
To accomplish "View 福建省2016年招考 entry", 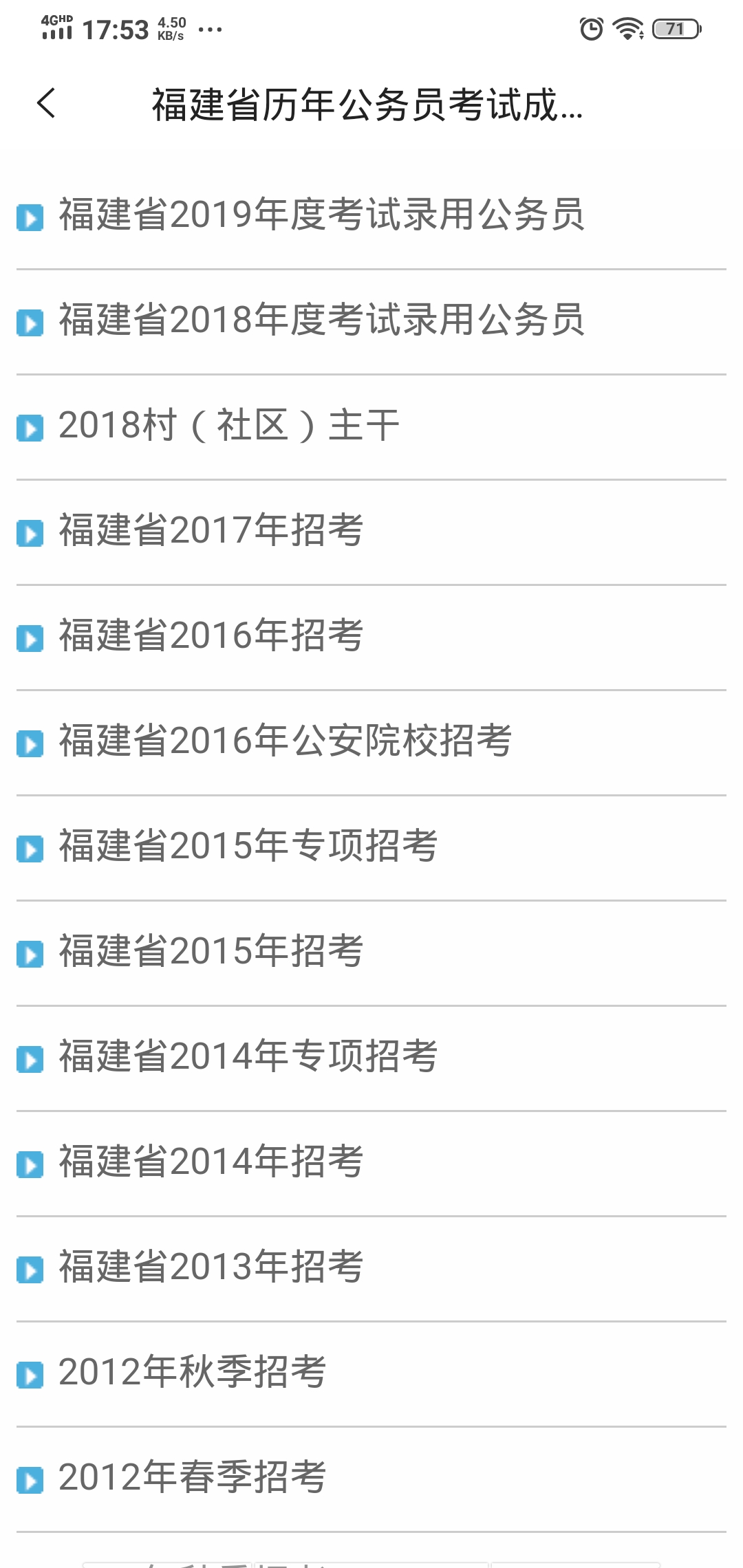I will [x=211, y=635].
